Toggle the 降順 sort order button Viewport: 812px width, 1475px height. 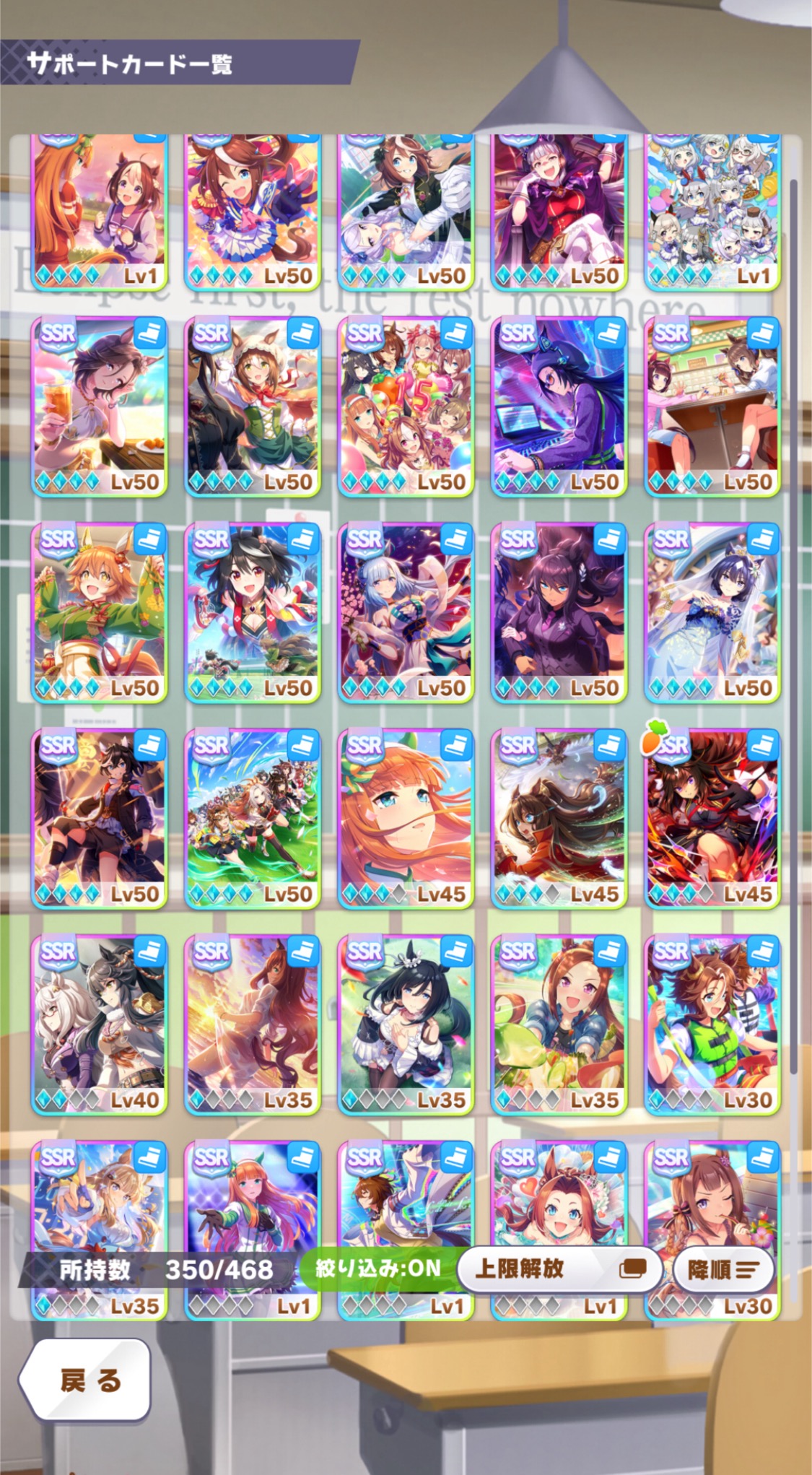click(723, 1269)
